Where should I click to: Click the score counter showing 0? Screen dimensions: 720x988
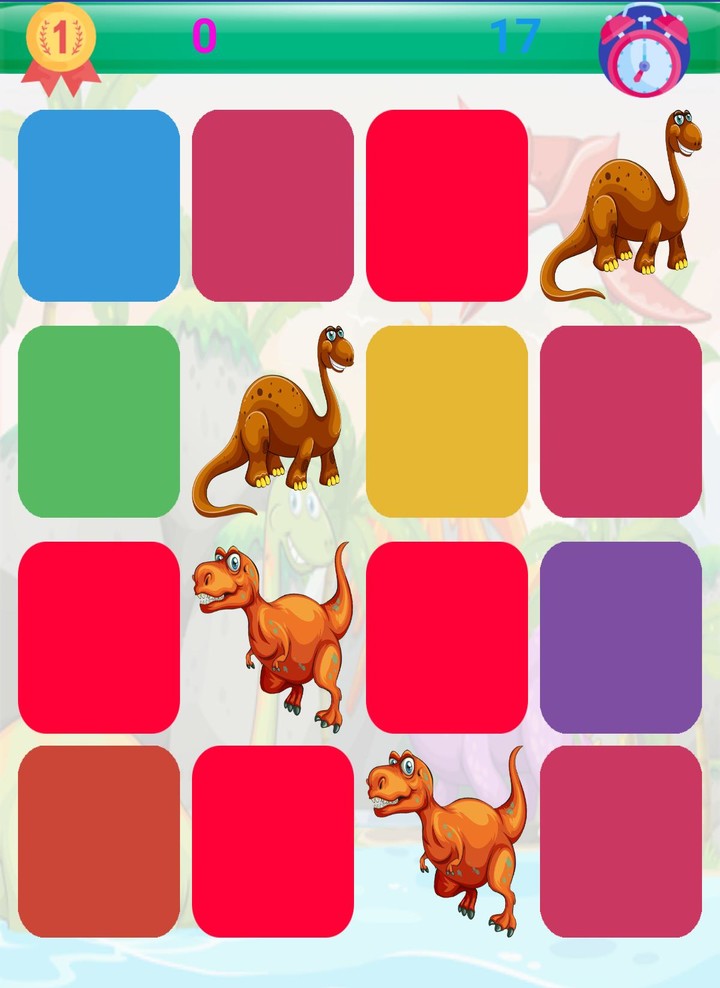pos(207,36)
